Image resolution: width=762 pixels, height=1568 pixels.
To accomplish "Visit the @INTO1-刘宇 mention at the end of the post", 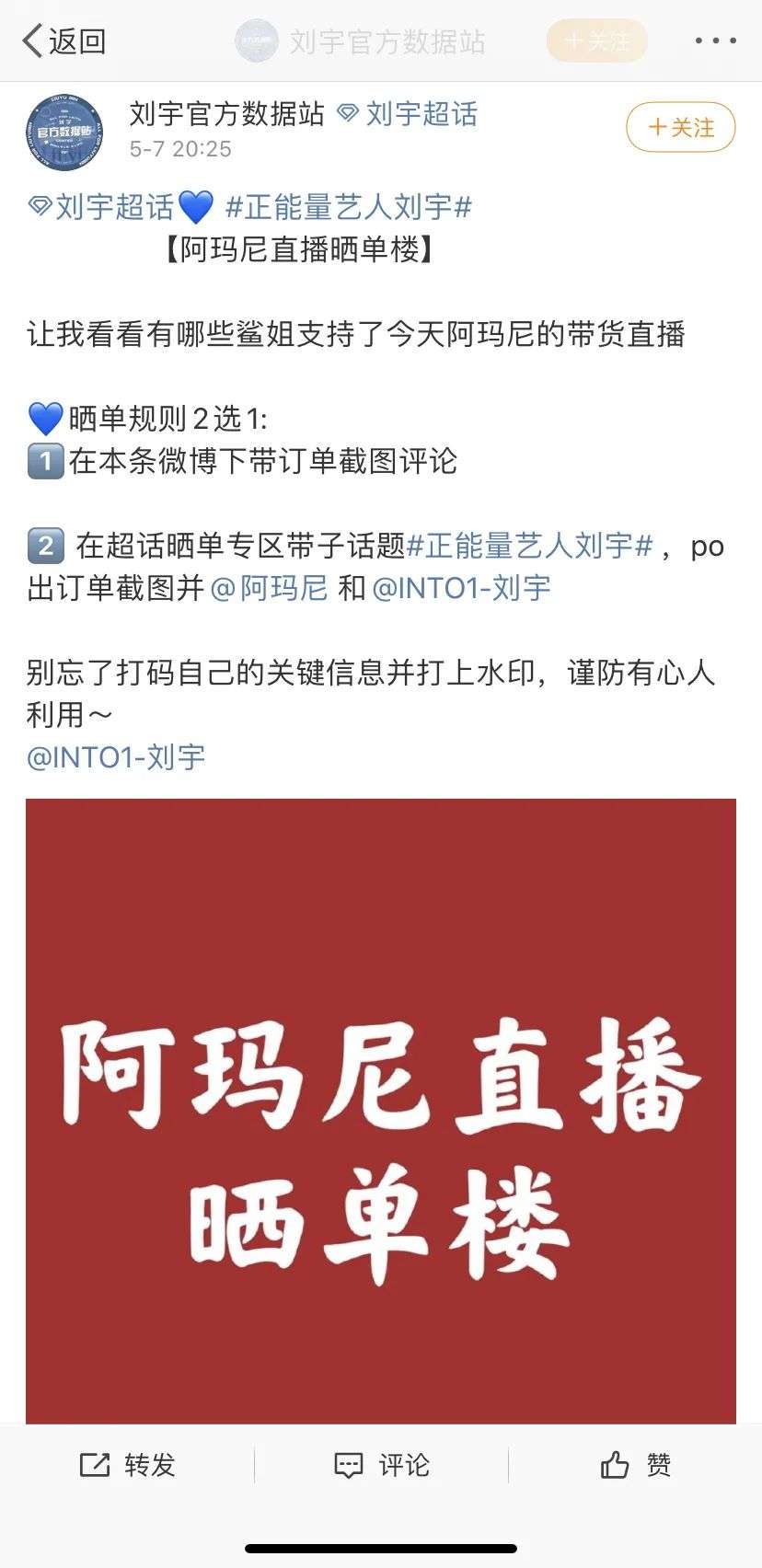I will click(x=116, y=757).
